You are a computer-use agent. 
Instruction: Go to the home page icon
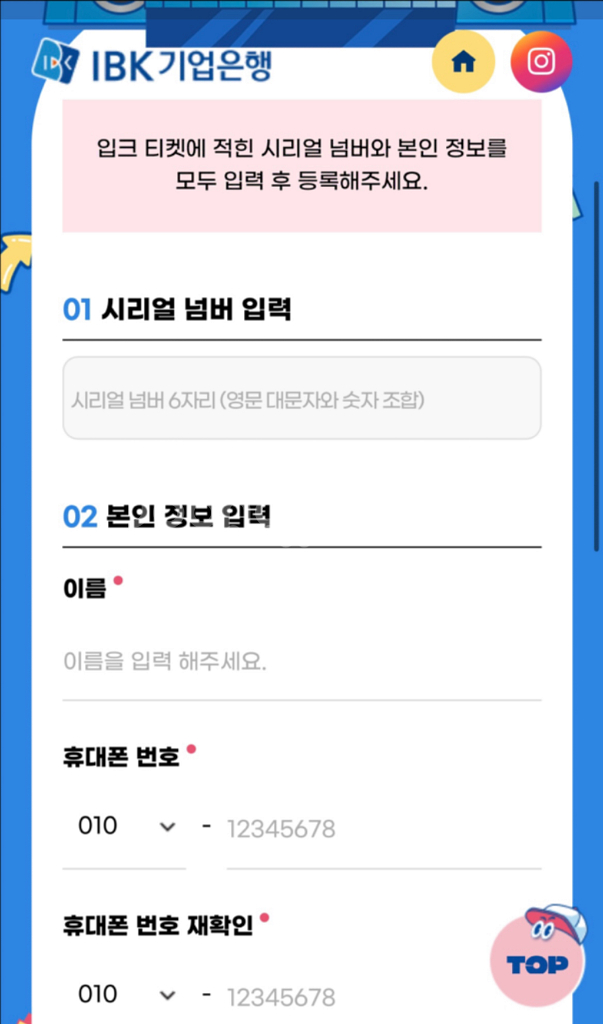click(462, 62)
